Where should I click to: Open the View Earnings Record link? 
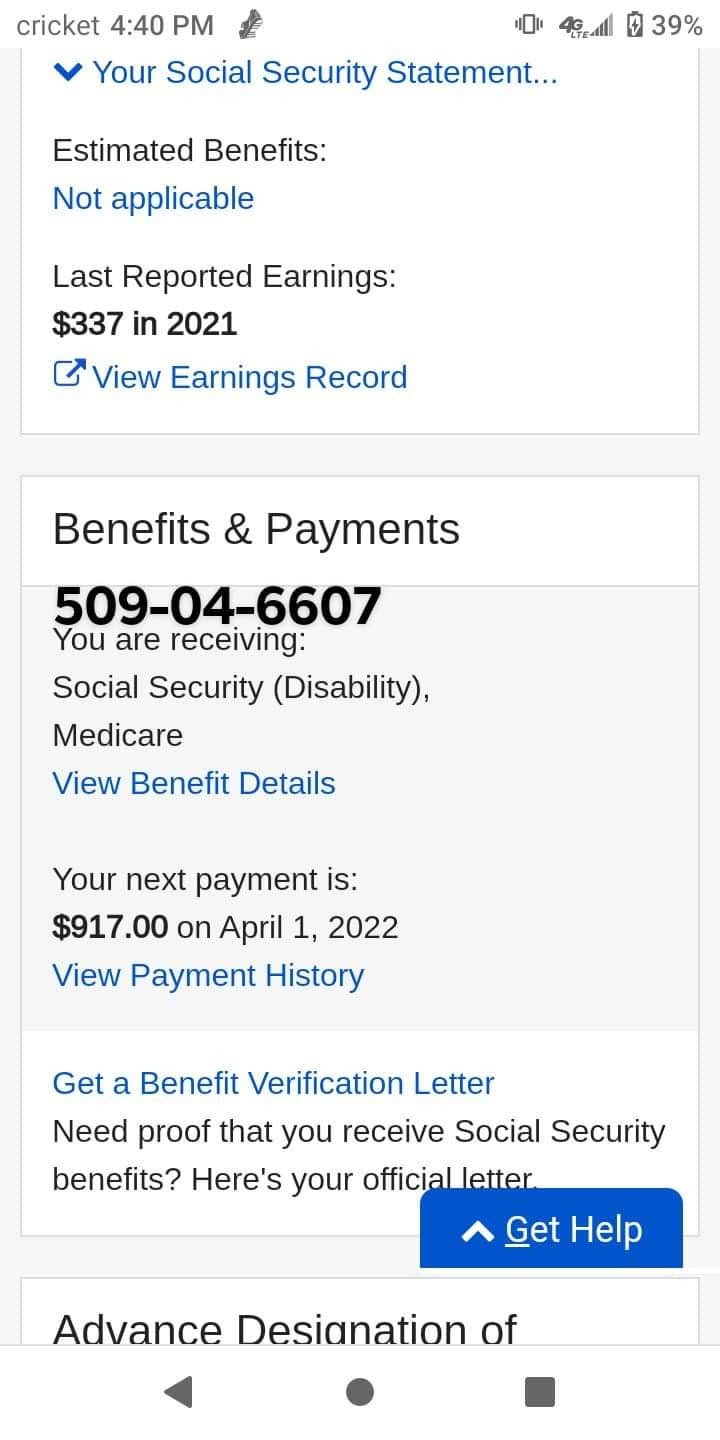[230, 377]
